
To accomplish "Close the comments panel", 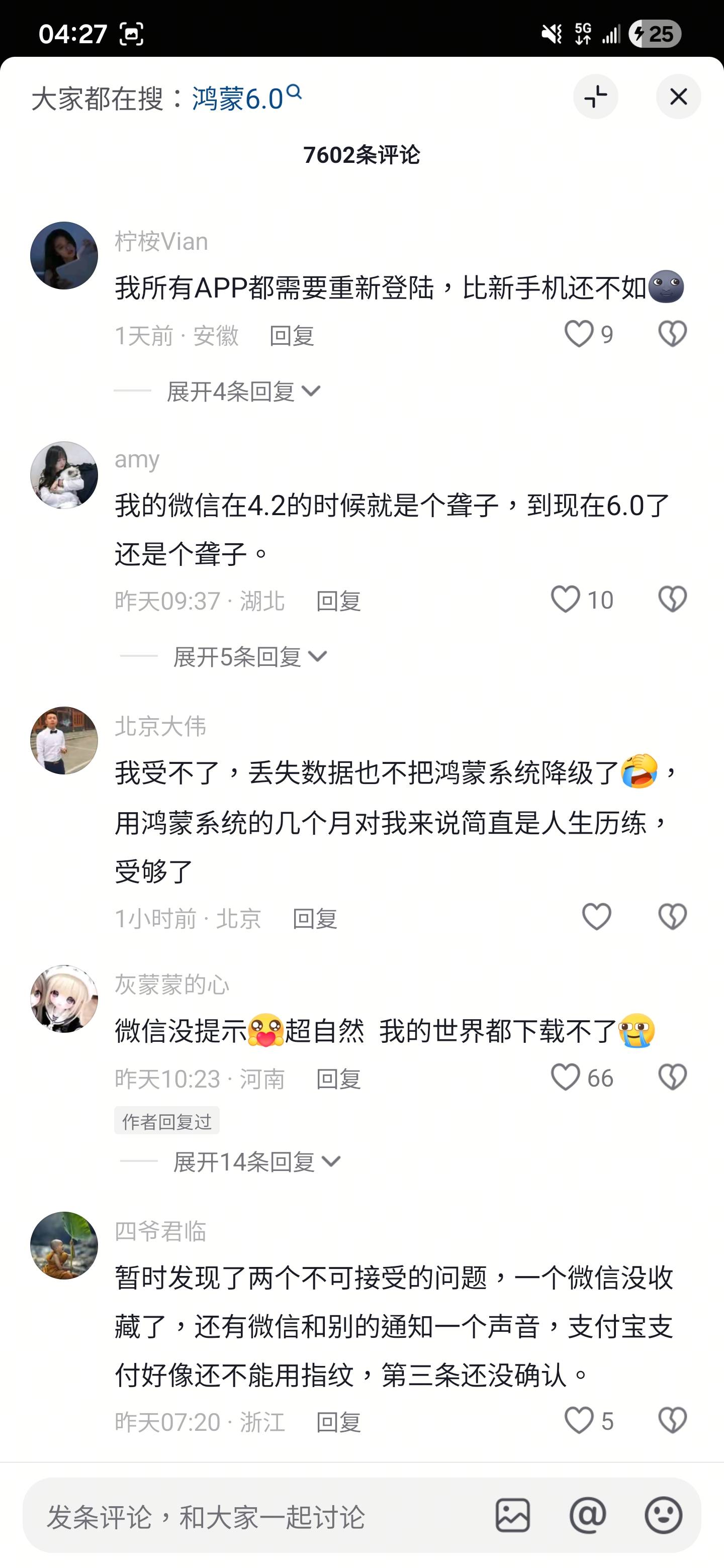I will click(x=678, y=97).
